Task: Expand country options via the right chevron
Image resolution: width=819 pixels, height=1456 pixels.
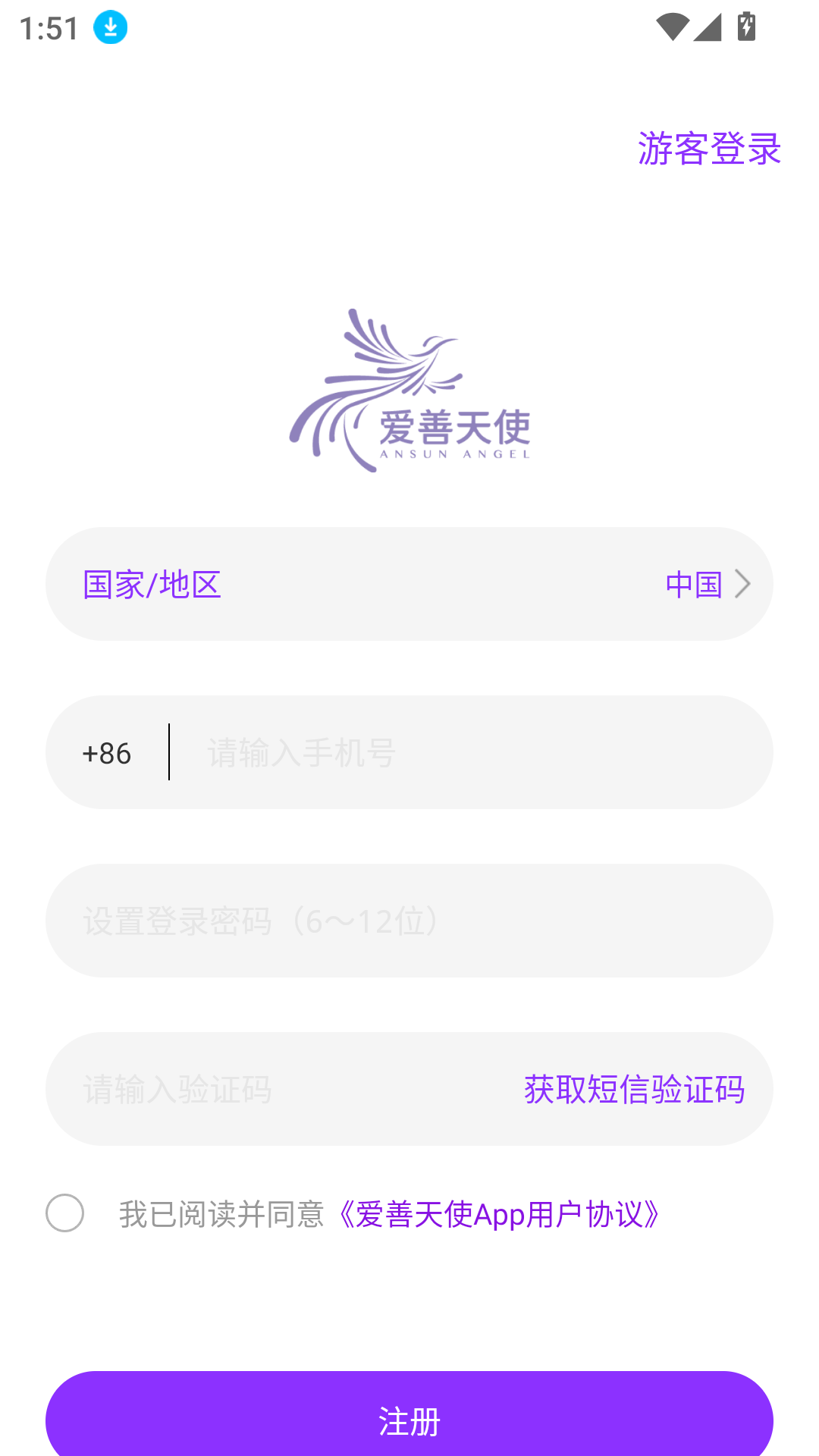Action: pyautogui.click(x=745, y=583)
